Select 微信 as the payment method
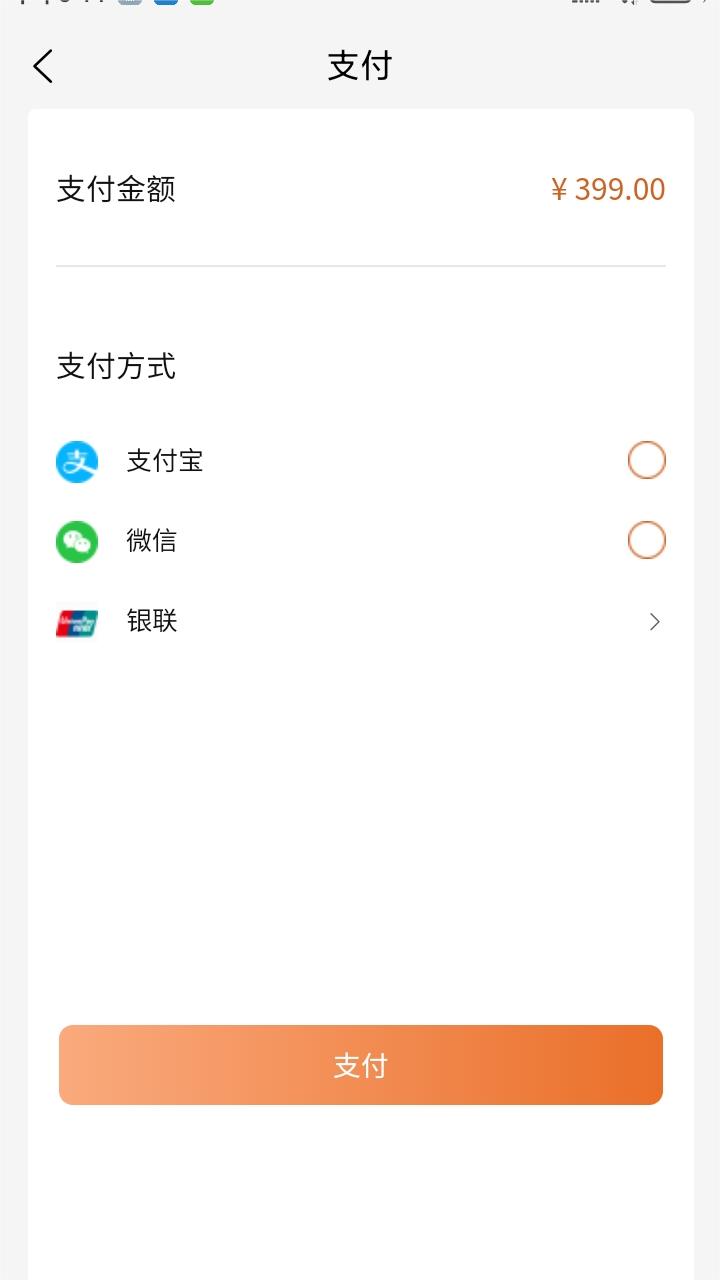The image size is (720, 1280). coord(646,540)
